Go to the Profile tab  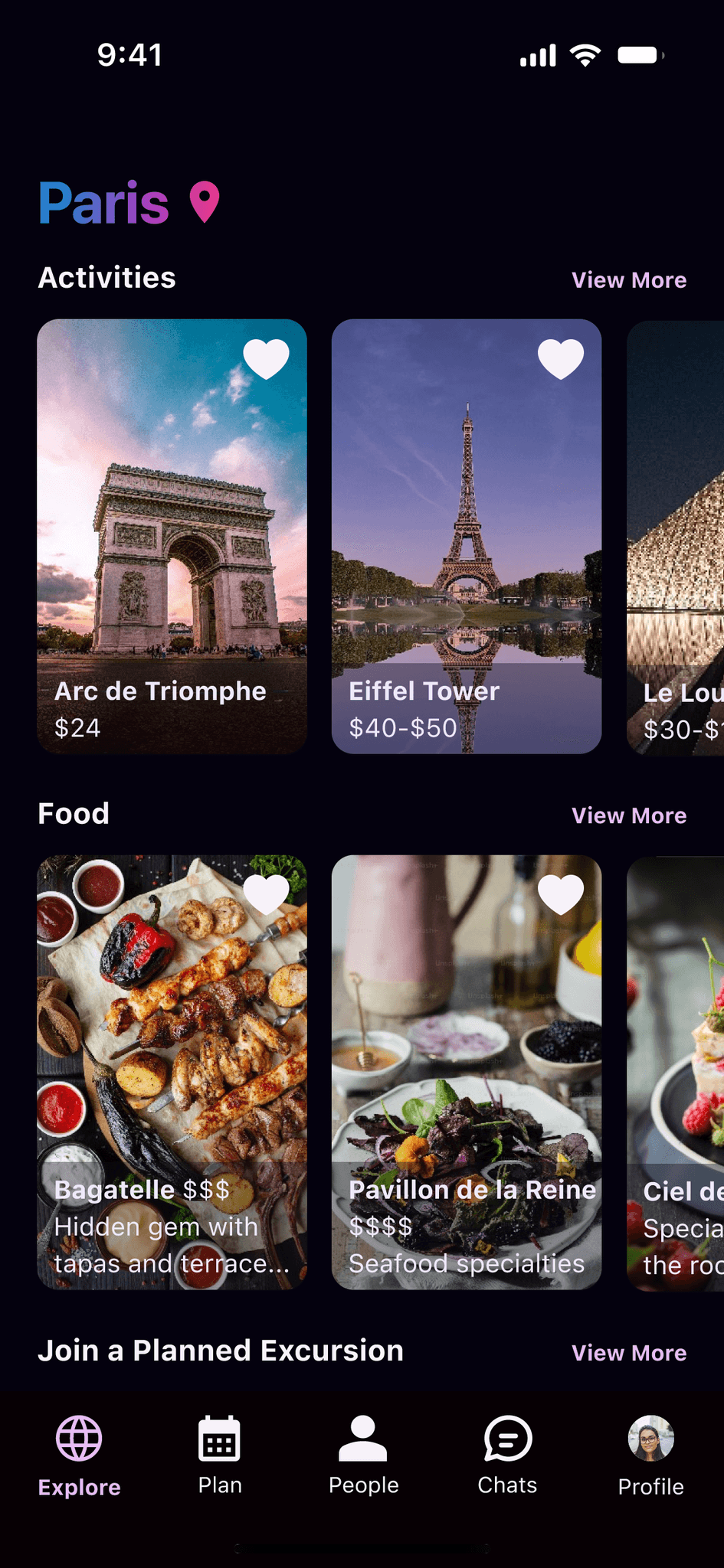click(650, 1456)
